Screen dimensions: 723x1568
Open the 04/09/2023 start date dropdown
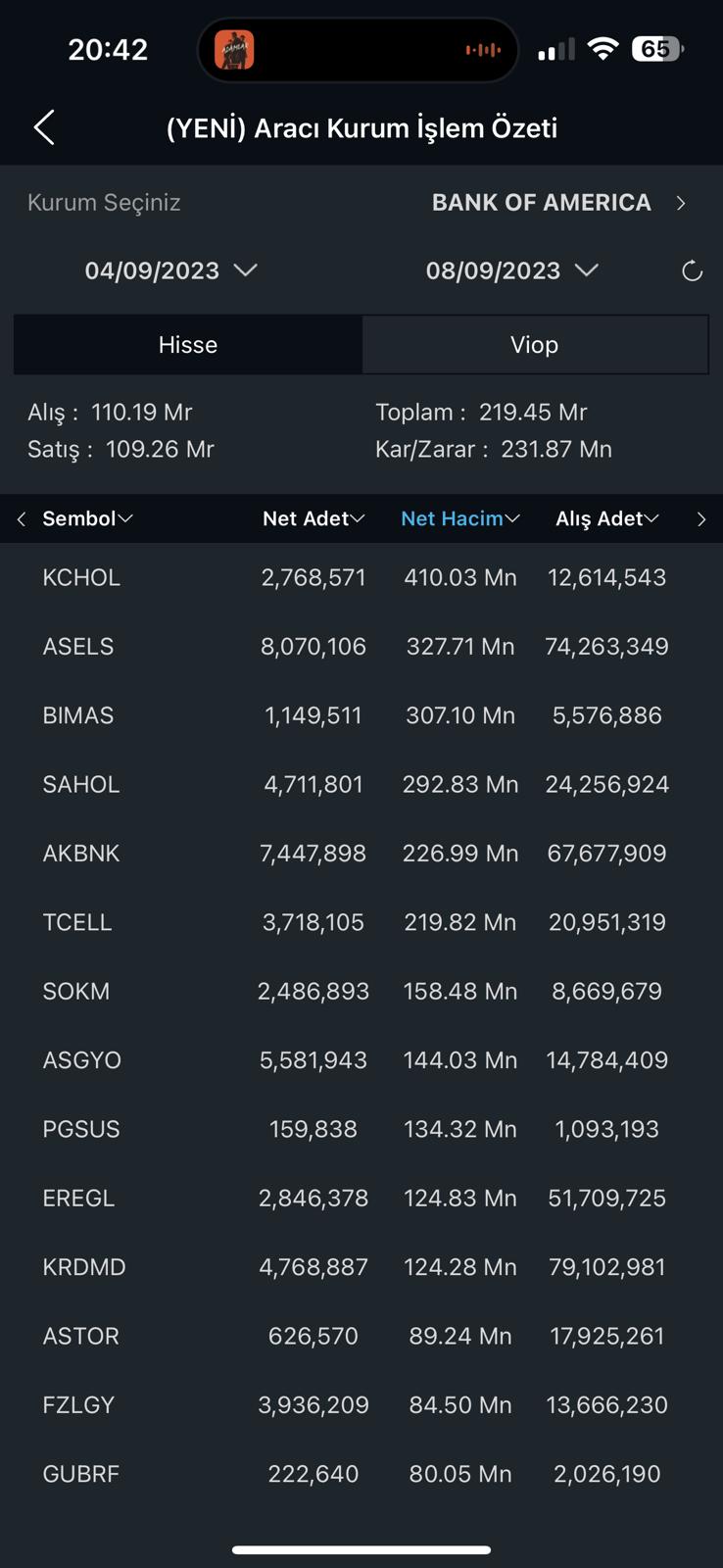[x=171, y=270]
